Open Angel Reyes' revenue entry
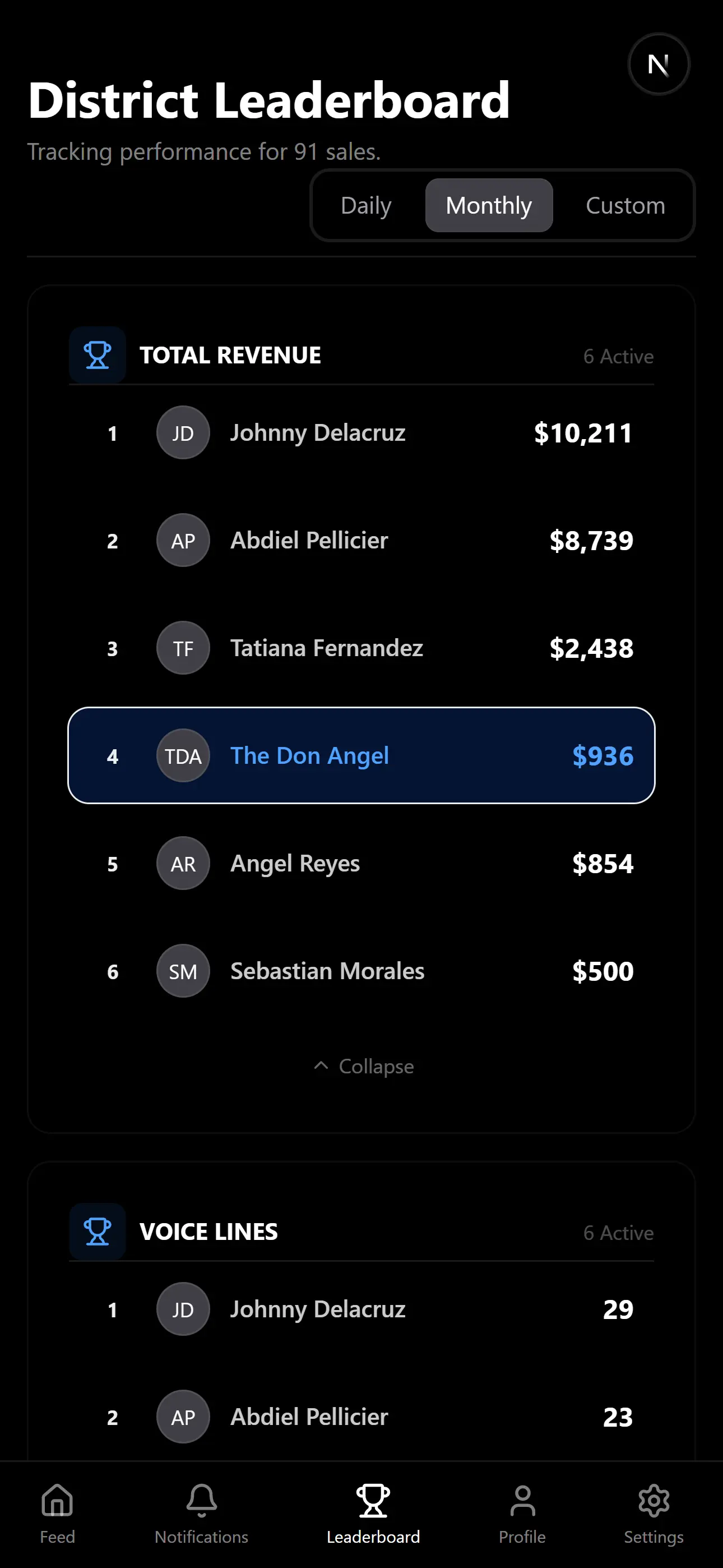This screenshot has width=723, height=1568. point(361,863)
